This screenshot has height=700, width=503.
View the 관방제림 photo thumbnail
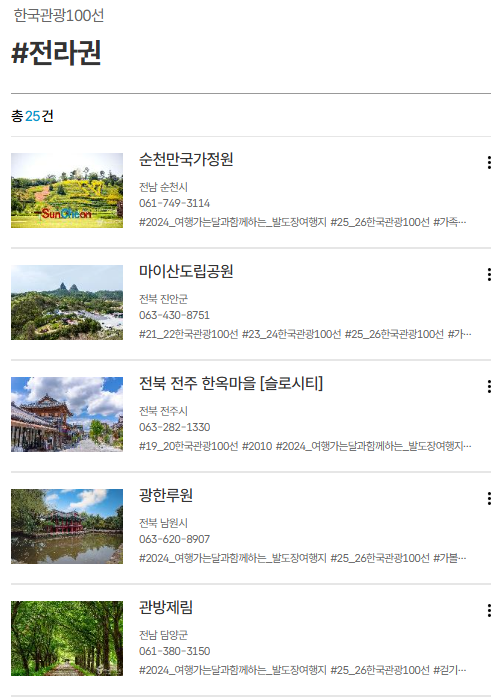pyautogui.click(x=67, y=639)
